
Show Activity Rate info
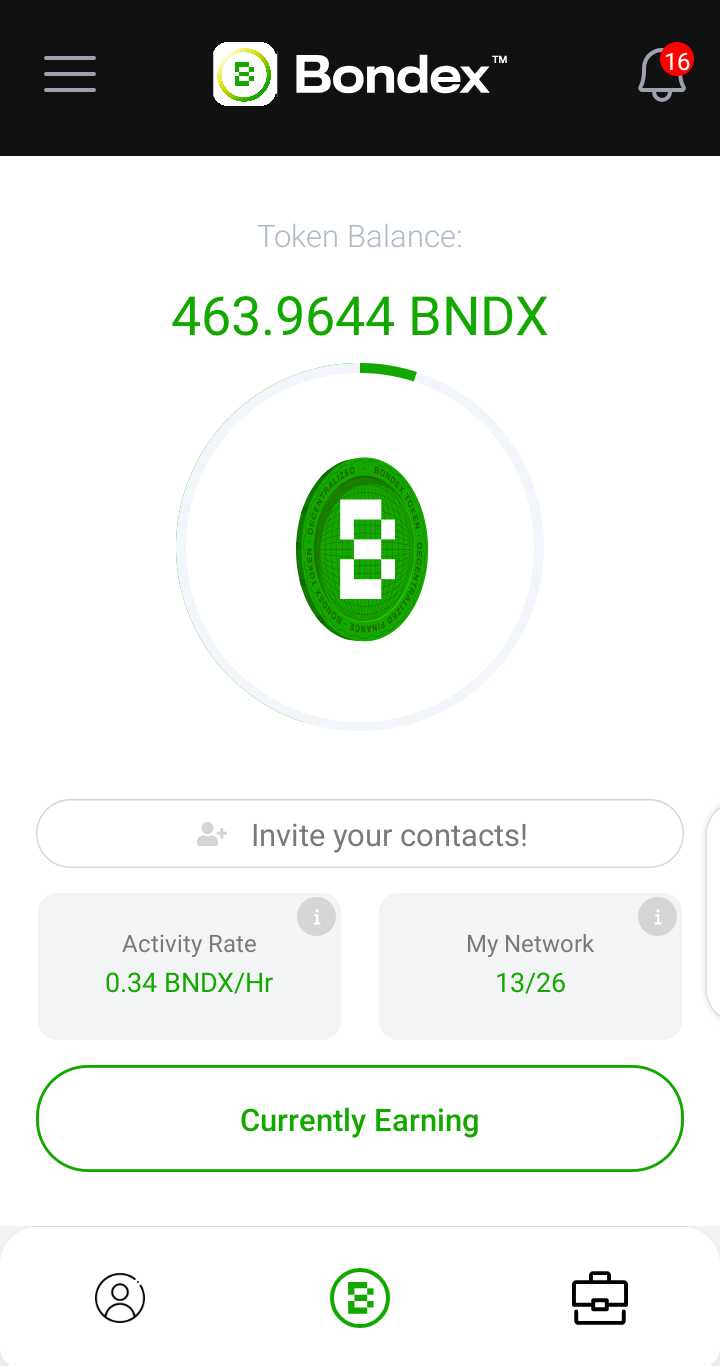point(316,917)
